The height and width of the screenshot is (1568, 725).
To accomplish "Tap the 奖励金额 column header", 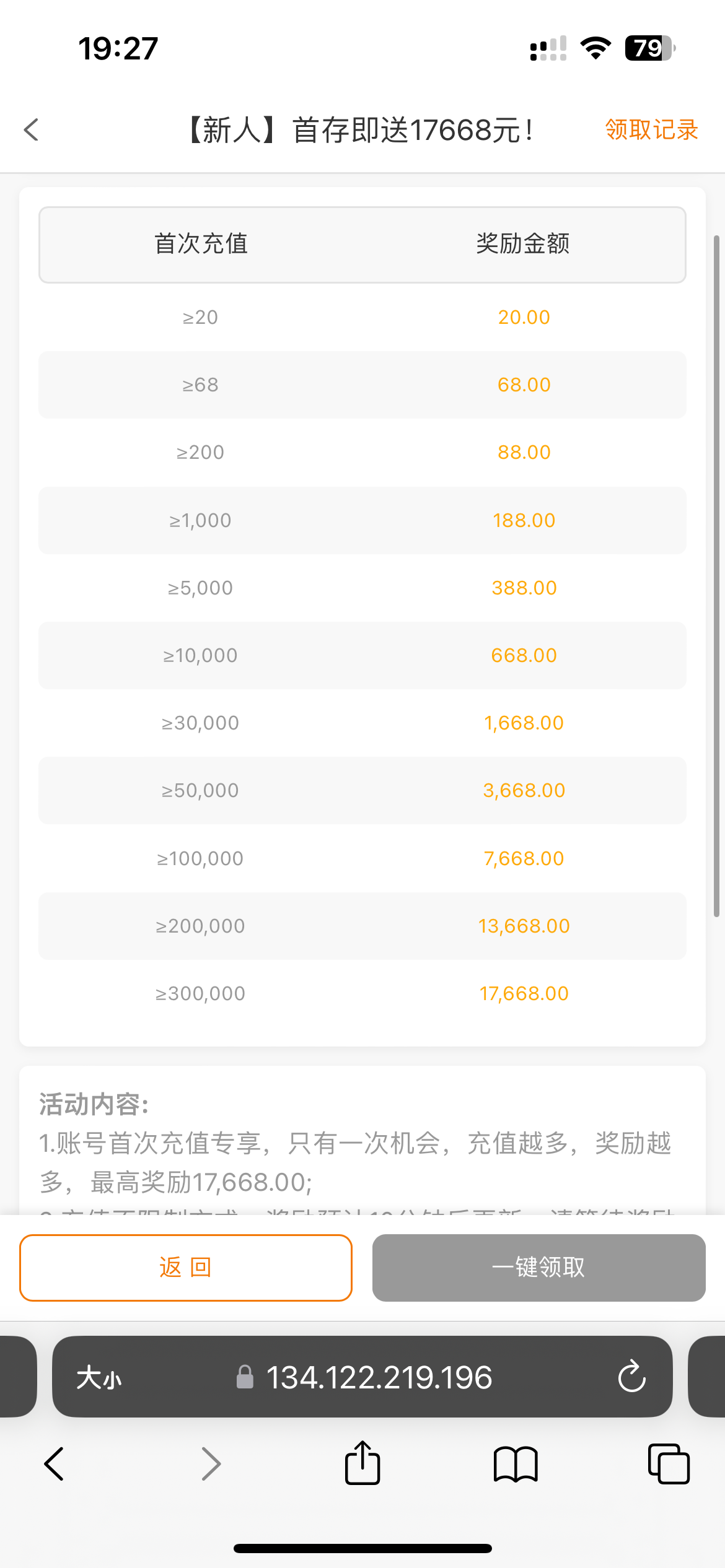I will coord(524,244).
